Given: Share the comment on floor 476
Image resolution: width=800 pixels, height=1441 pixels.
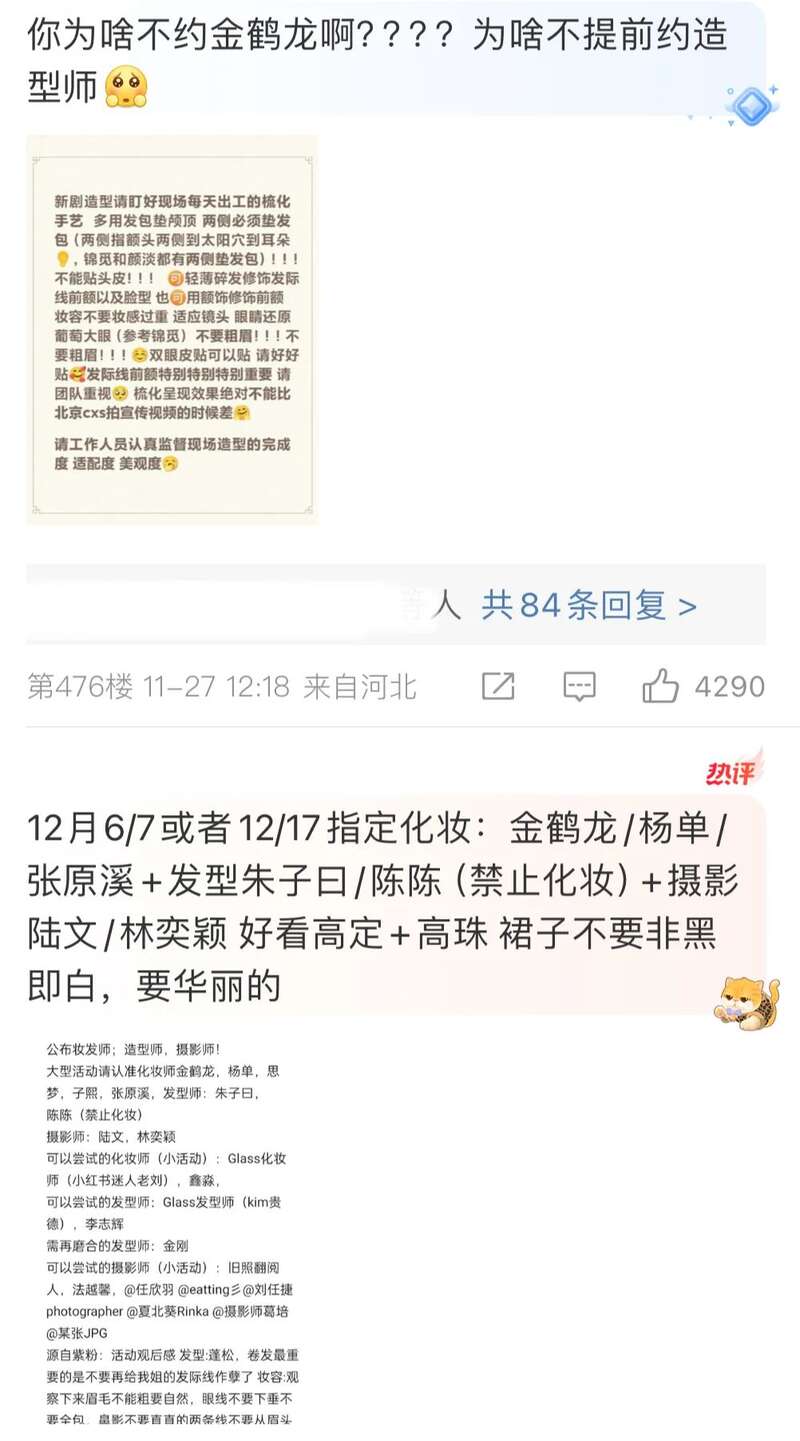Looking at the screenshot, I should coord(498,686).
